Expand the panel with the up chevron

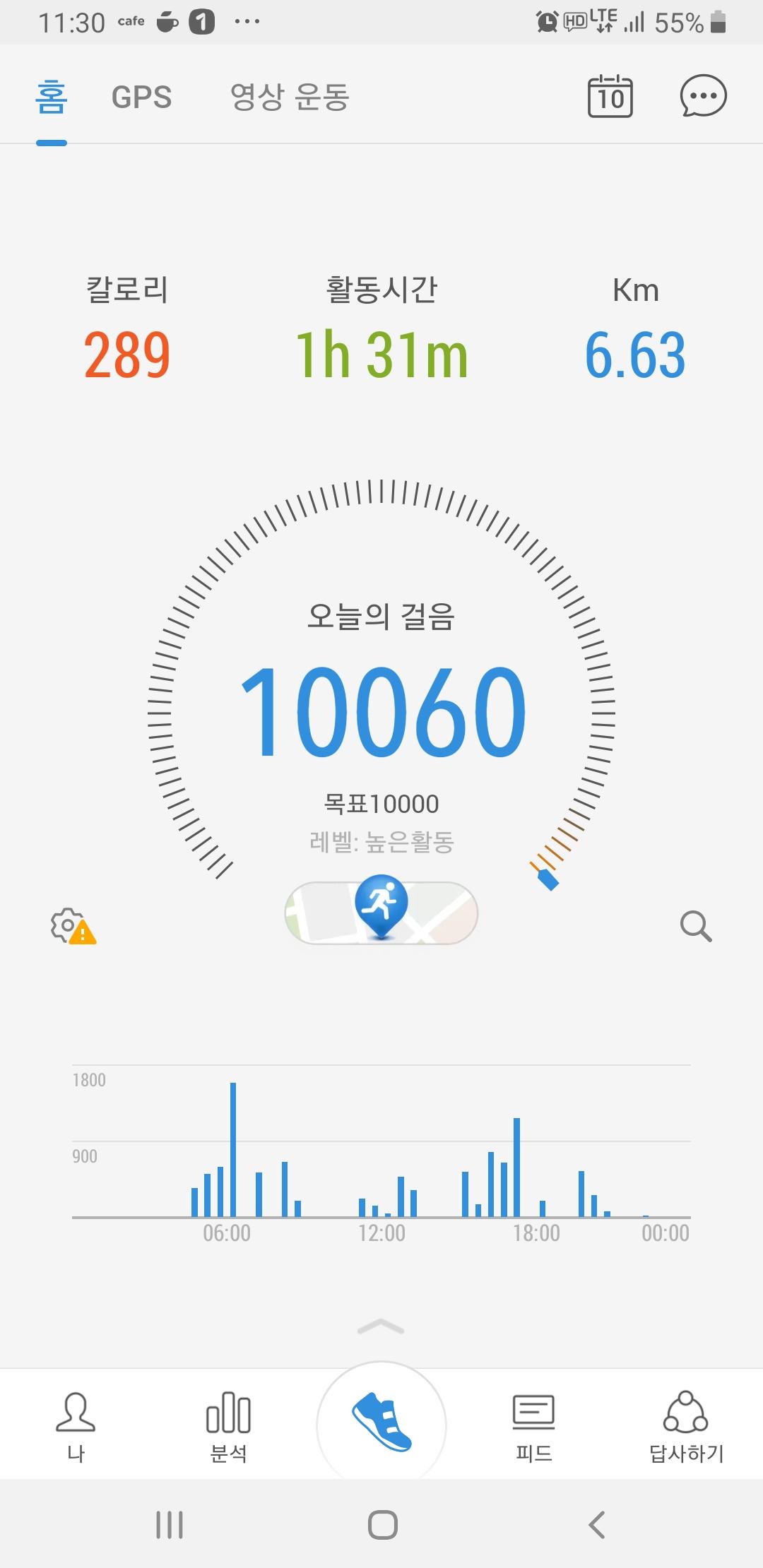pyautogui.click(x=381, y=1327)
